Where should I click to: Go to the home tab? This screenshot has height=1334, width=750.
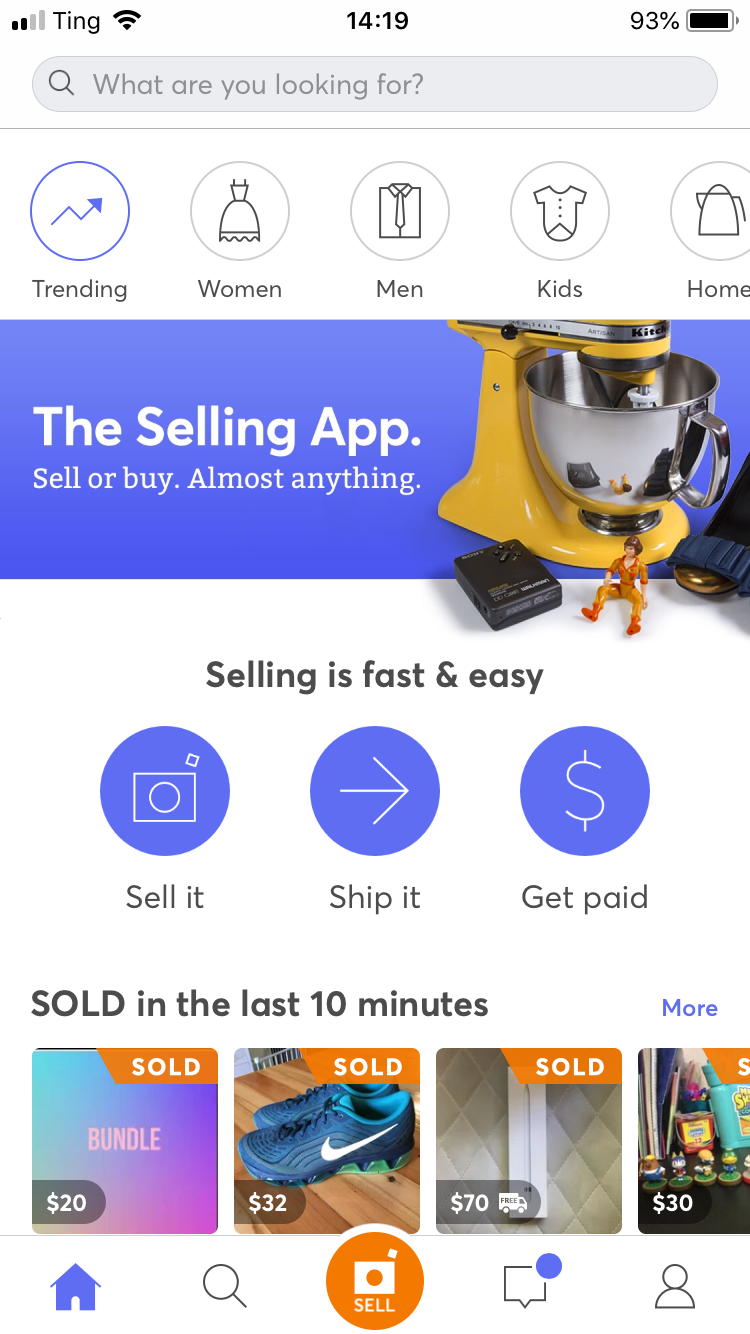pos(76,1286)
